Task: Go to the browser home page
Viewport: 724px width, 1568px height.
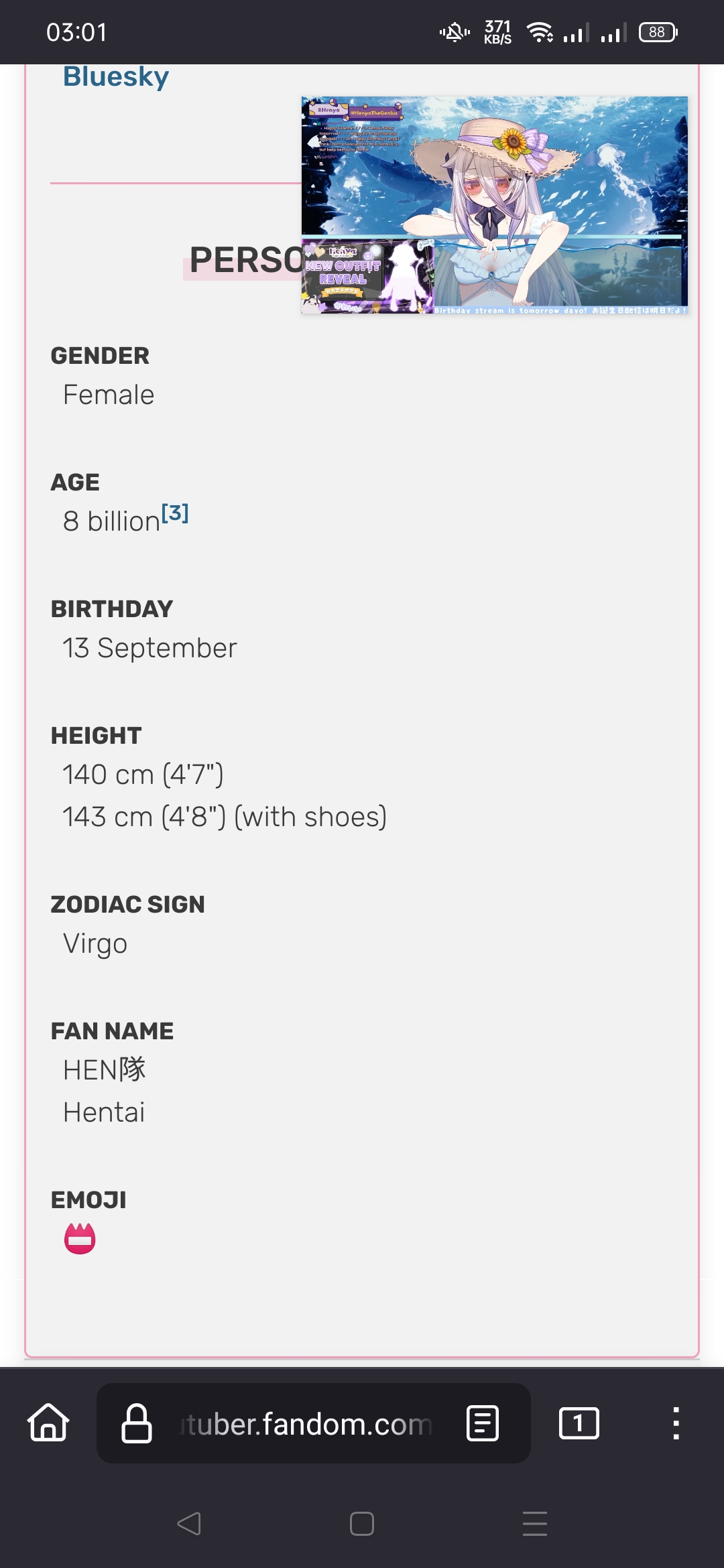Action: coord(48,1423)
